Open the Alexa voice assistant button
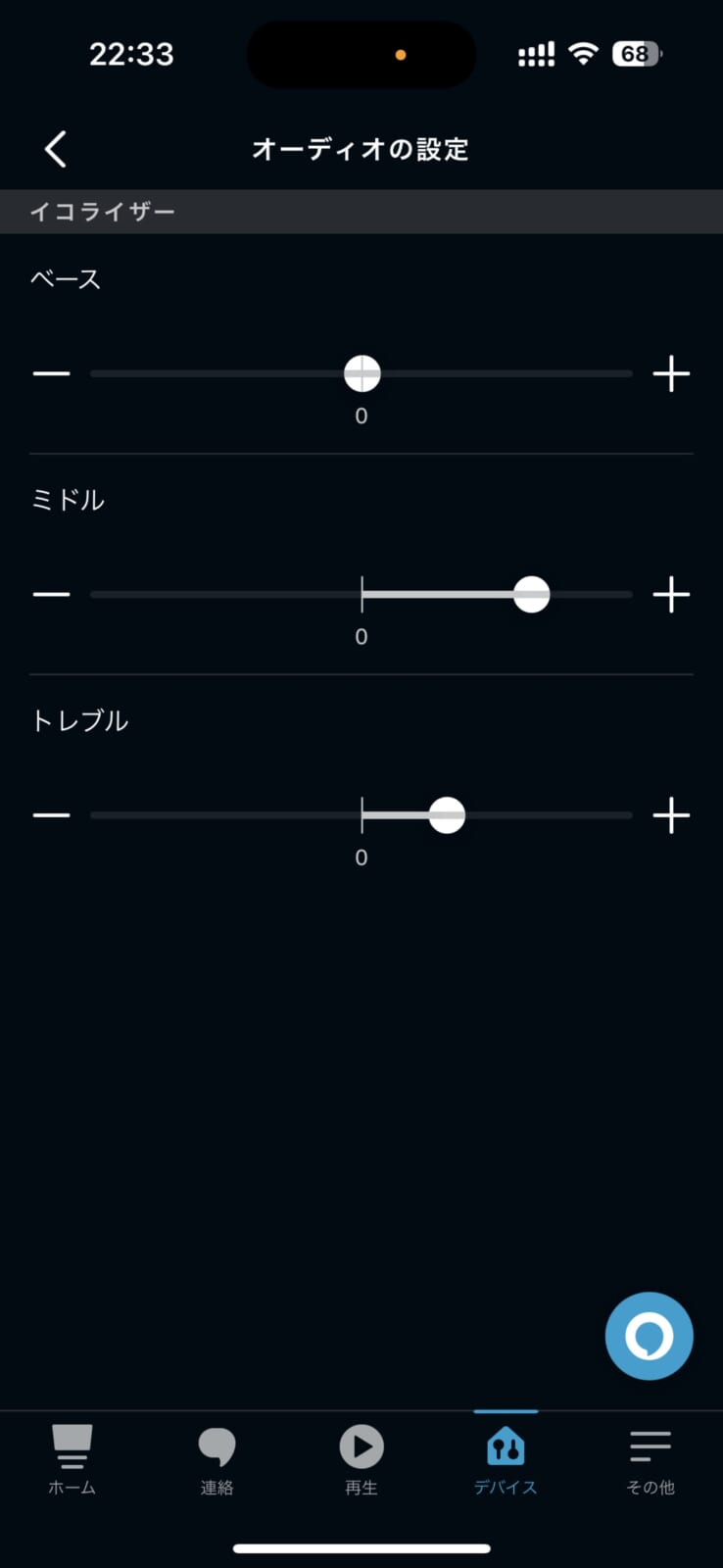 coord(649,1335)
